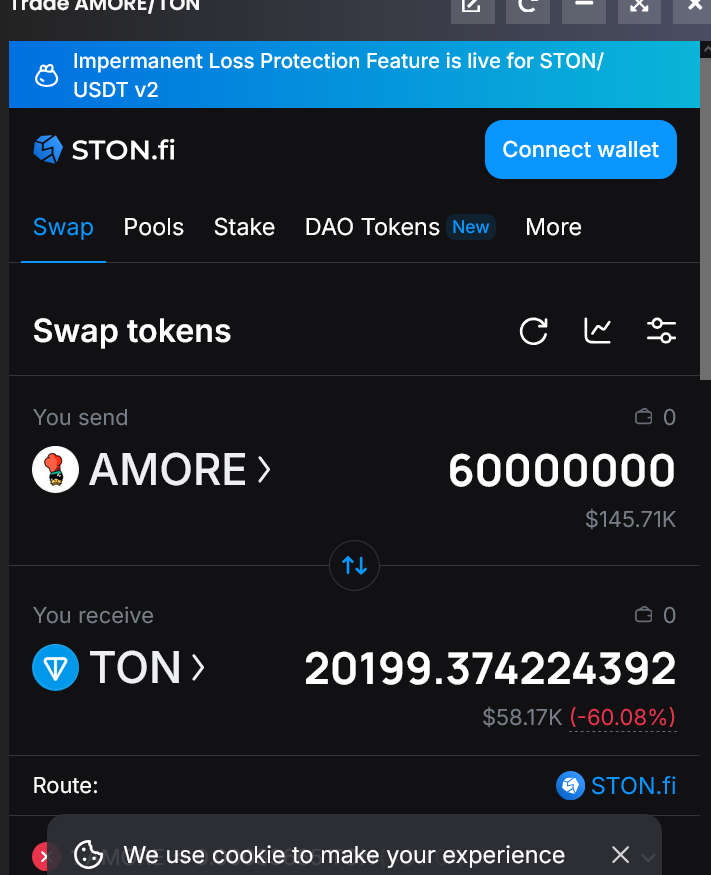Reverse swap direction with arrows button
This screenshot has height=875, width=711.
(x=355, y=565)
